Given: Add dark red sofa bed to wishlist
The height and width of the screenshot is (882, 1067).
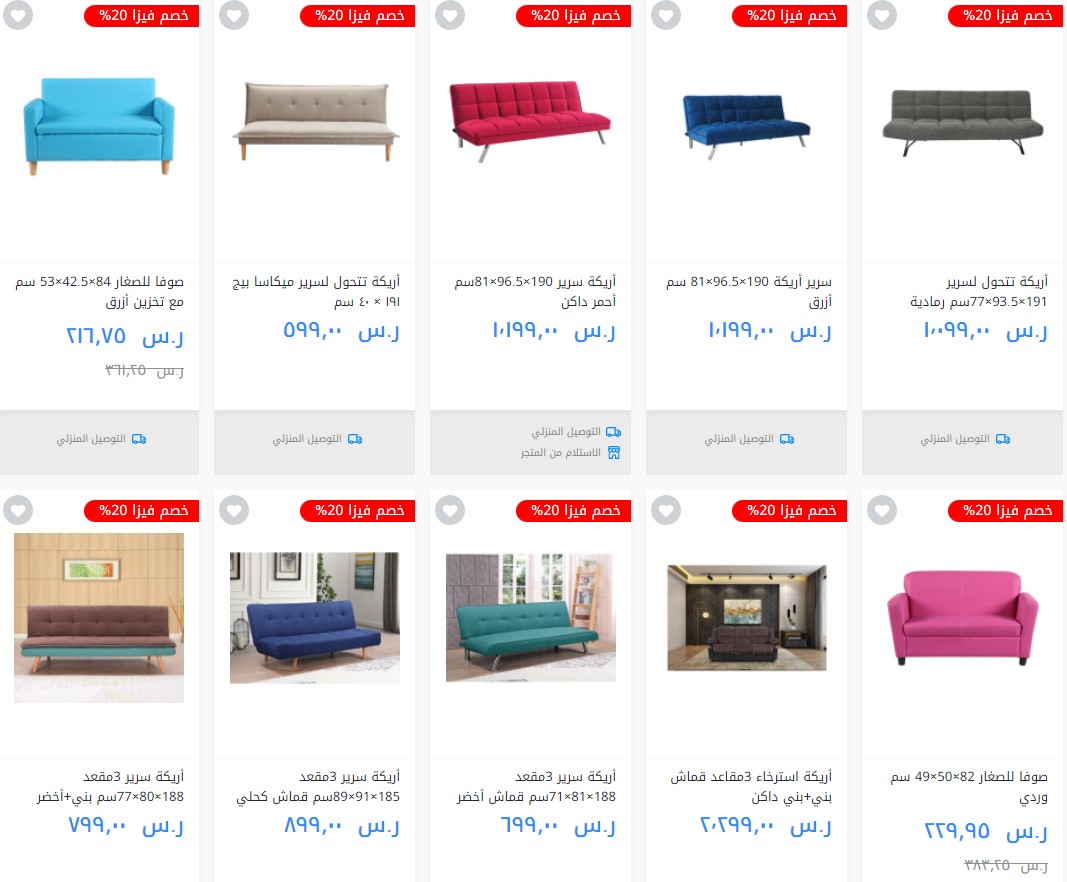Looking at the screenshot, I should coord(450,16).
